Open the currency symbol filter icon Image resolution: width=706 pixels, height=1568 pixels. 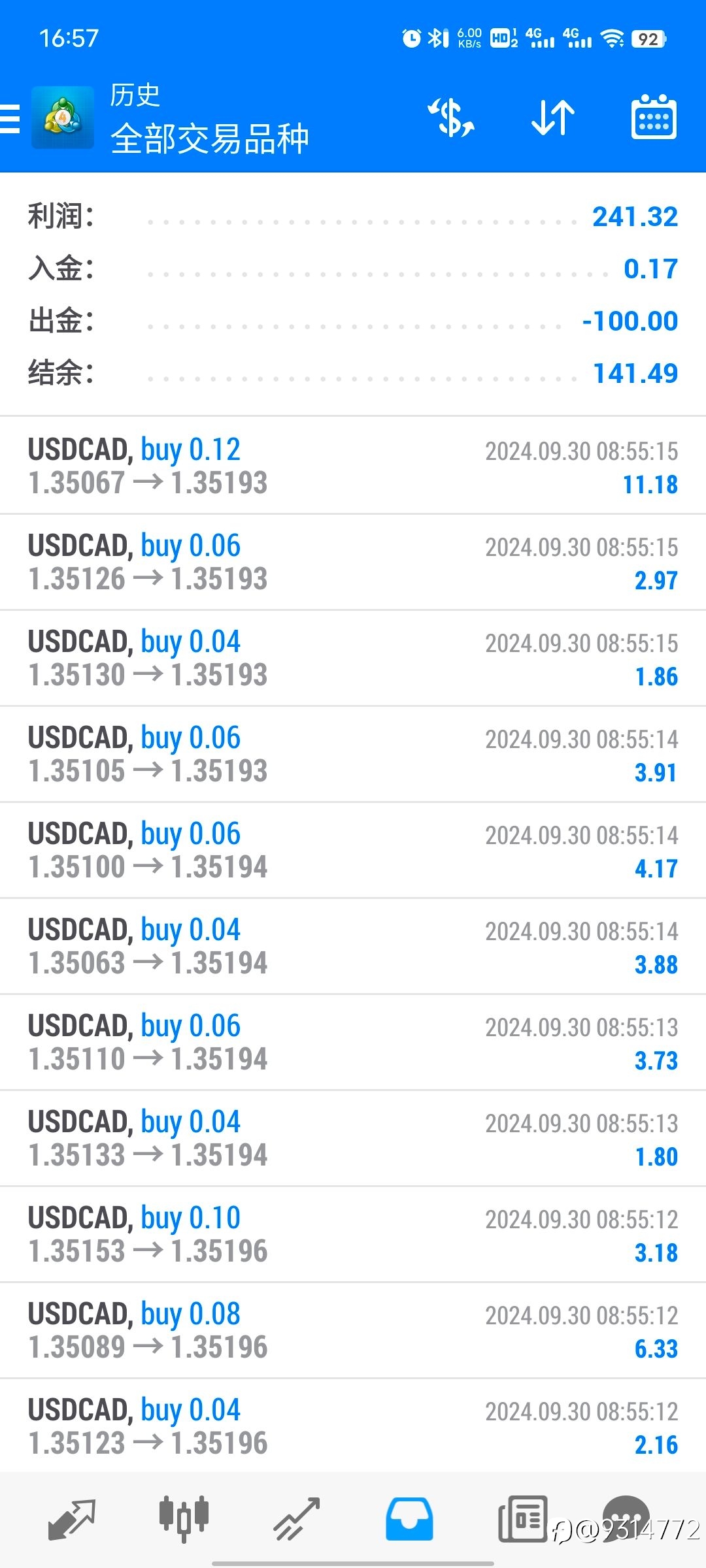[451, 118]
